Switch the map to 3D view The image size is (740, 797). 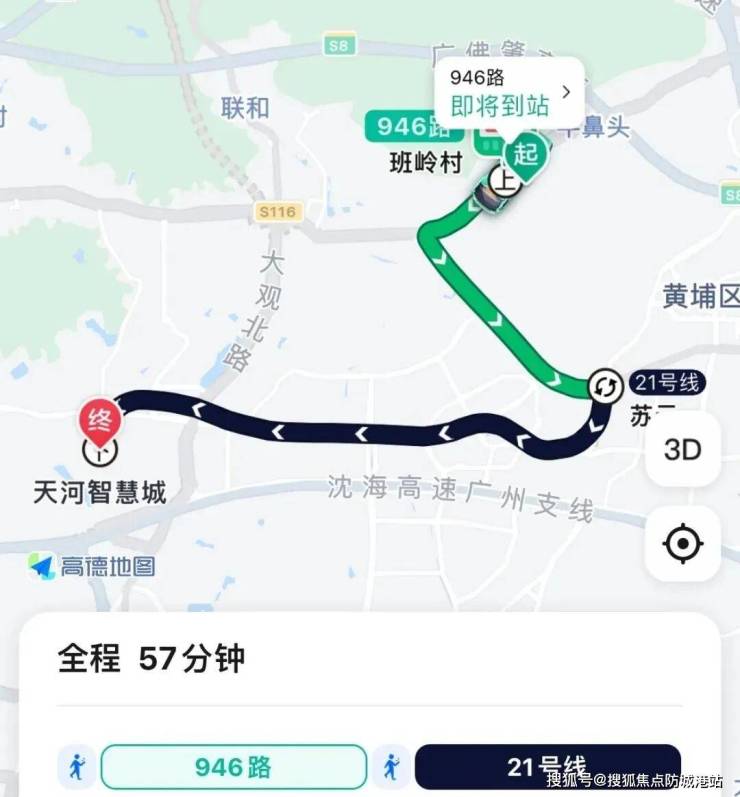682,450
